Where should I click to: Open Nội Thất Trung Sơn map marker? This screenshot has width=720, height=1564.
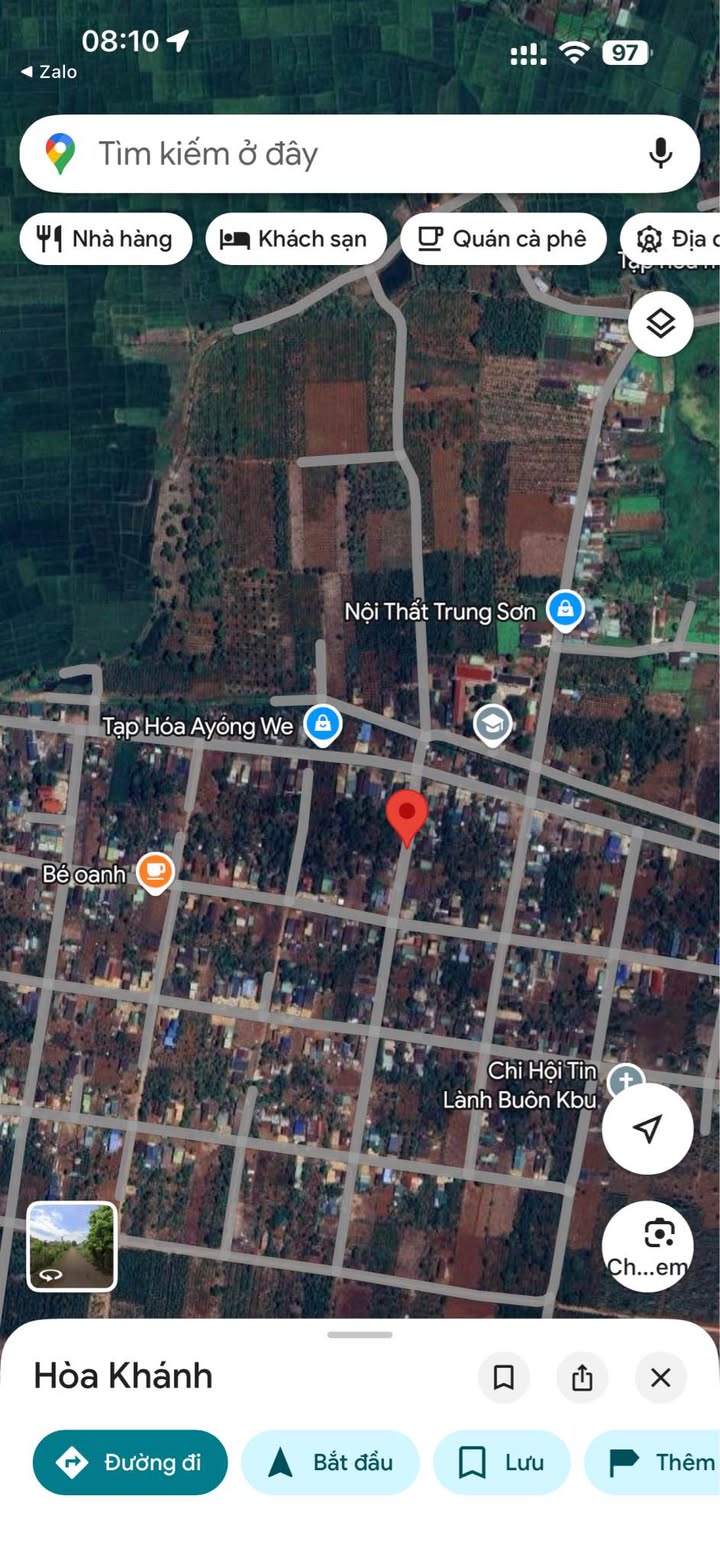565,610
